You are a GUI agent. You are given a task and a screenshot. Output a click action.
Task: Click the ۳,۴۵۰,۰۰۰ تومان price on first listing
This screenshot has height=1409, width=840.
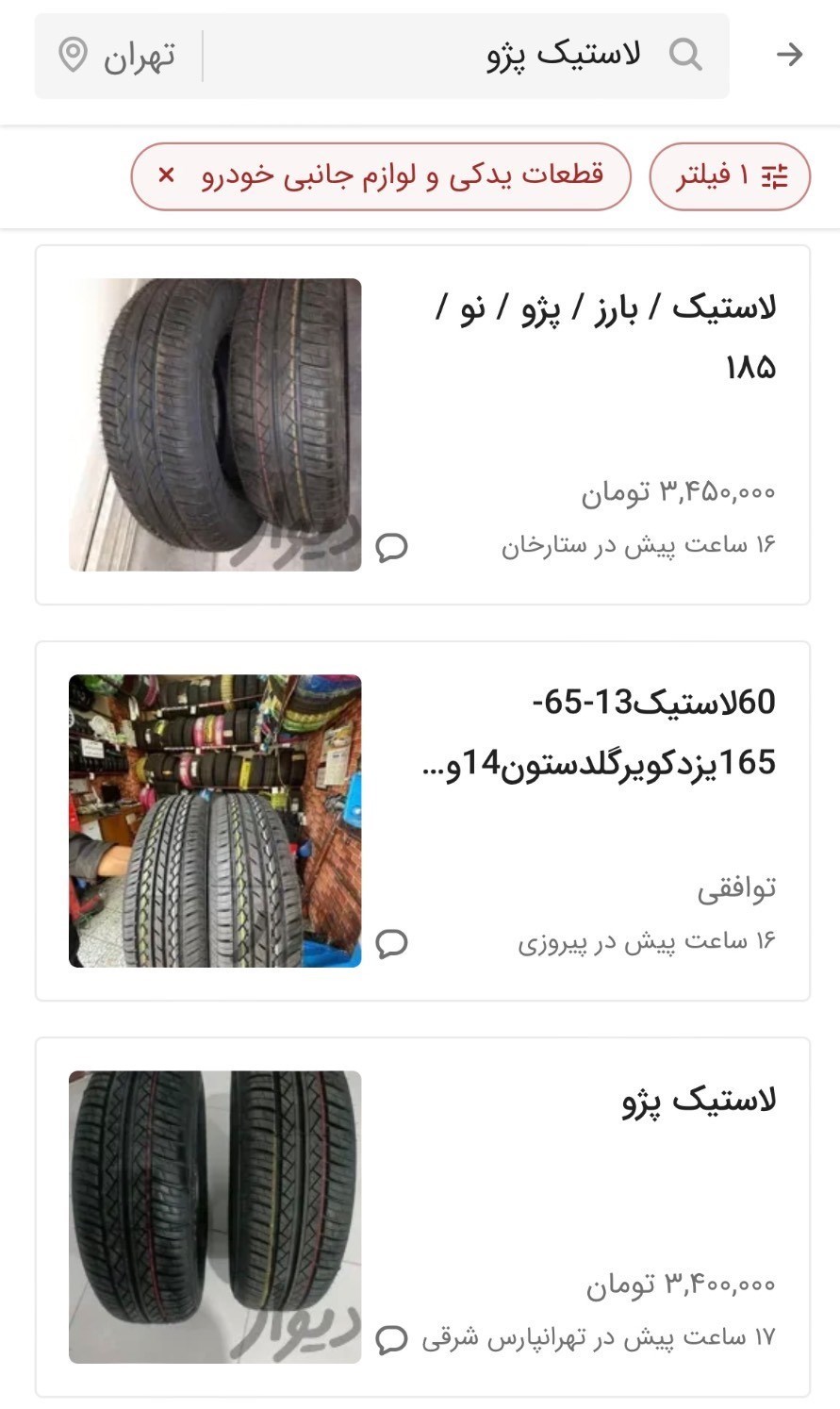pyautogui.click(x=684, y=489)
